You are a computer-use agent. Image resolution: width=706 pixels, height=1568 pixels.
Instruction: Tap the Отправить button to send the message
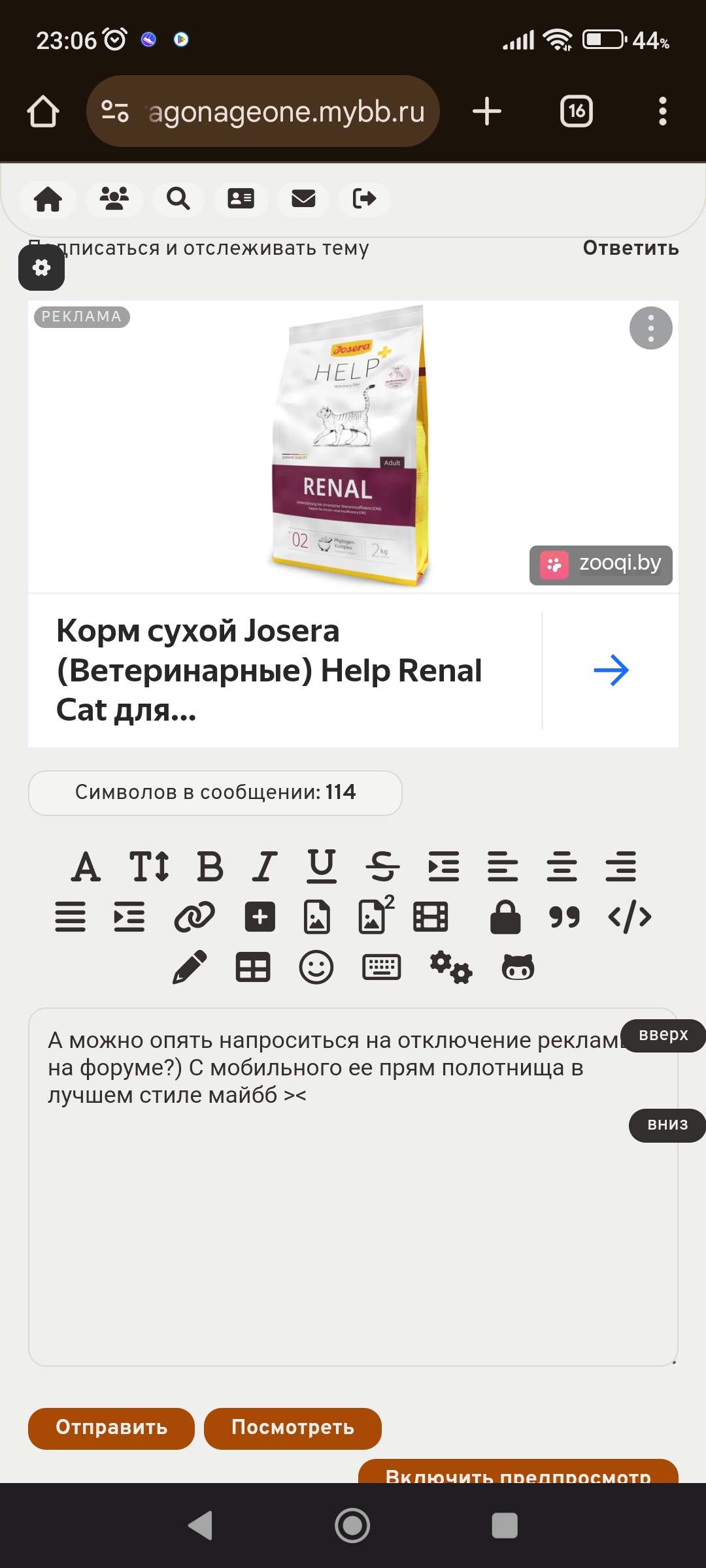point(111,1428)
